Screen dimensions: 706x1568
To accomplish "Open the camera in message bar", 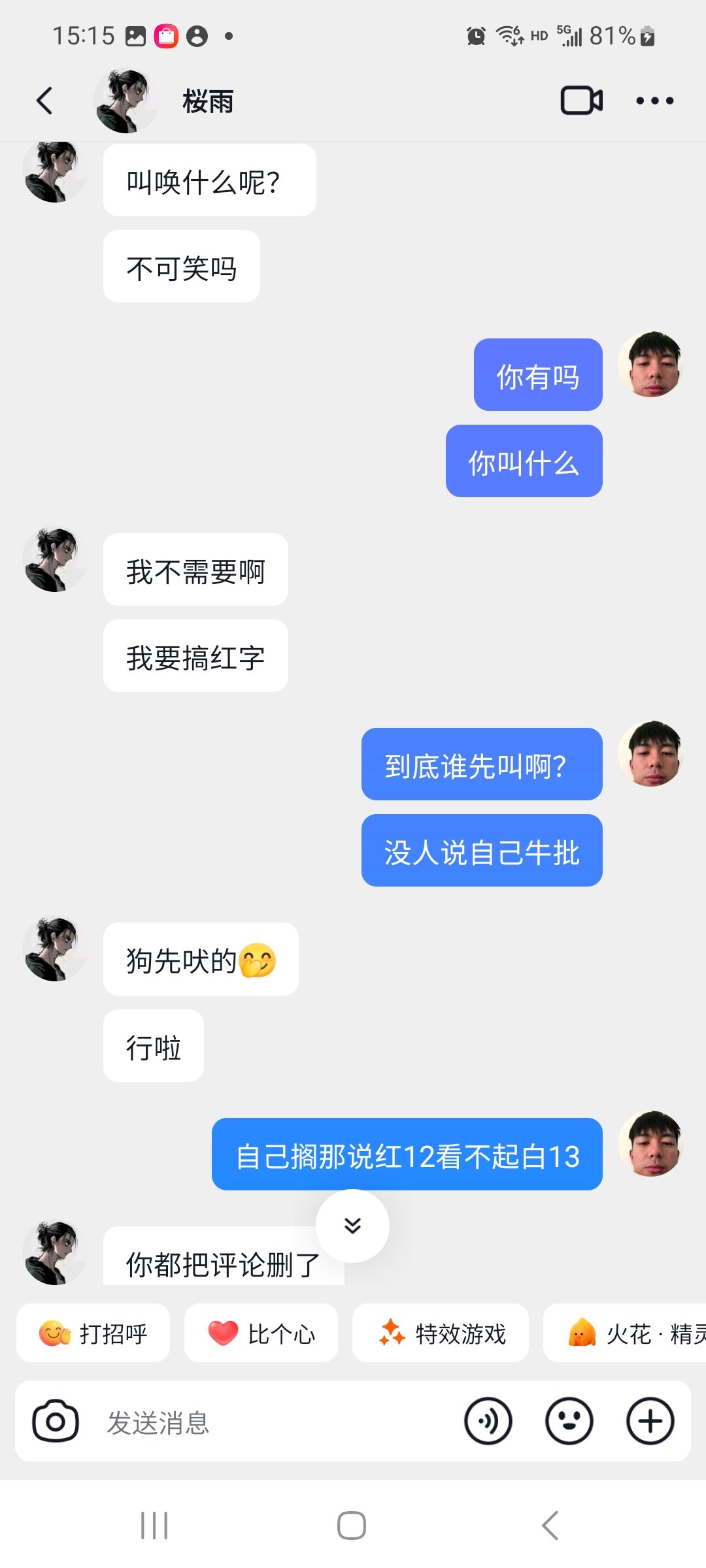I will click(56, 1421).
